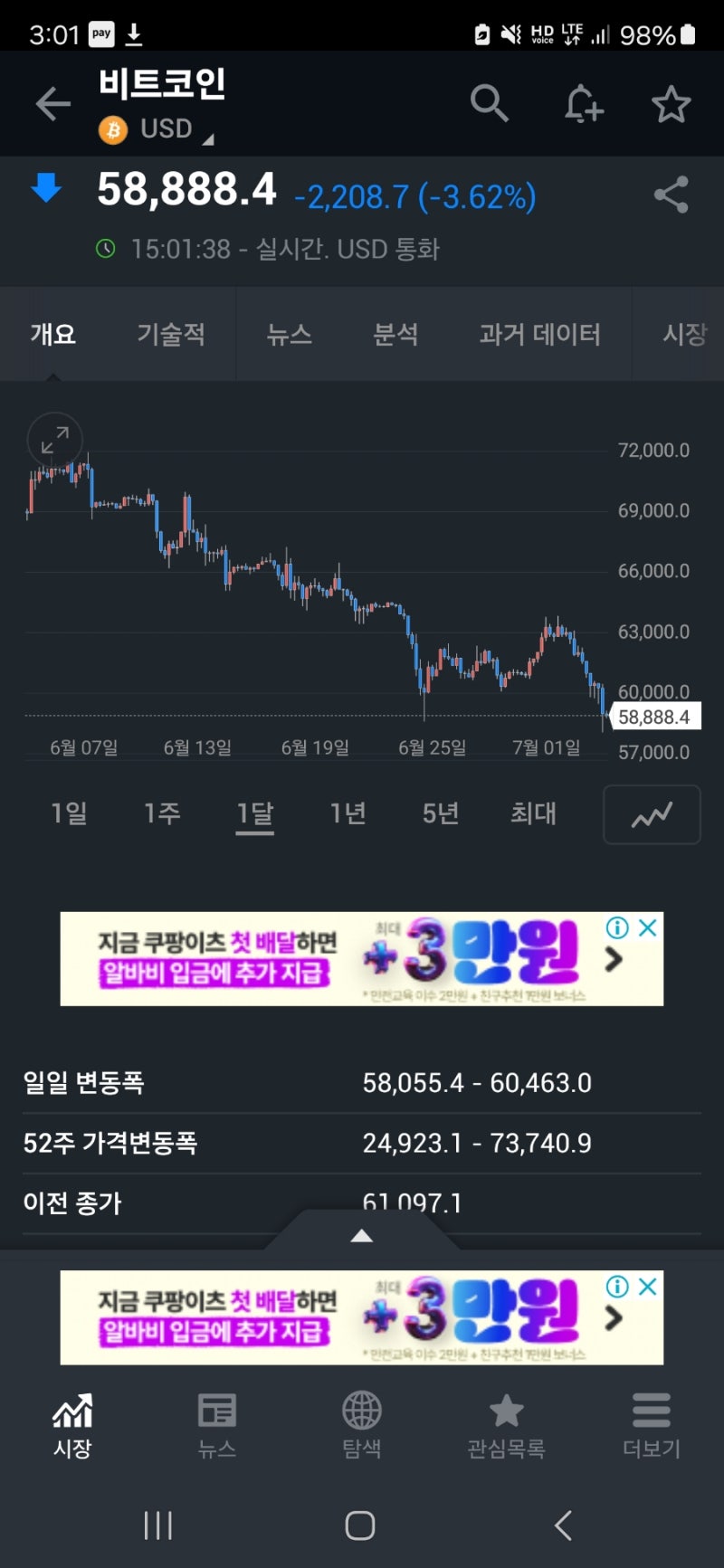
Task: Create a price alert with the bell icon
Action: pyautogui.click(x=583, y=102)
